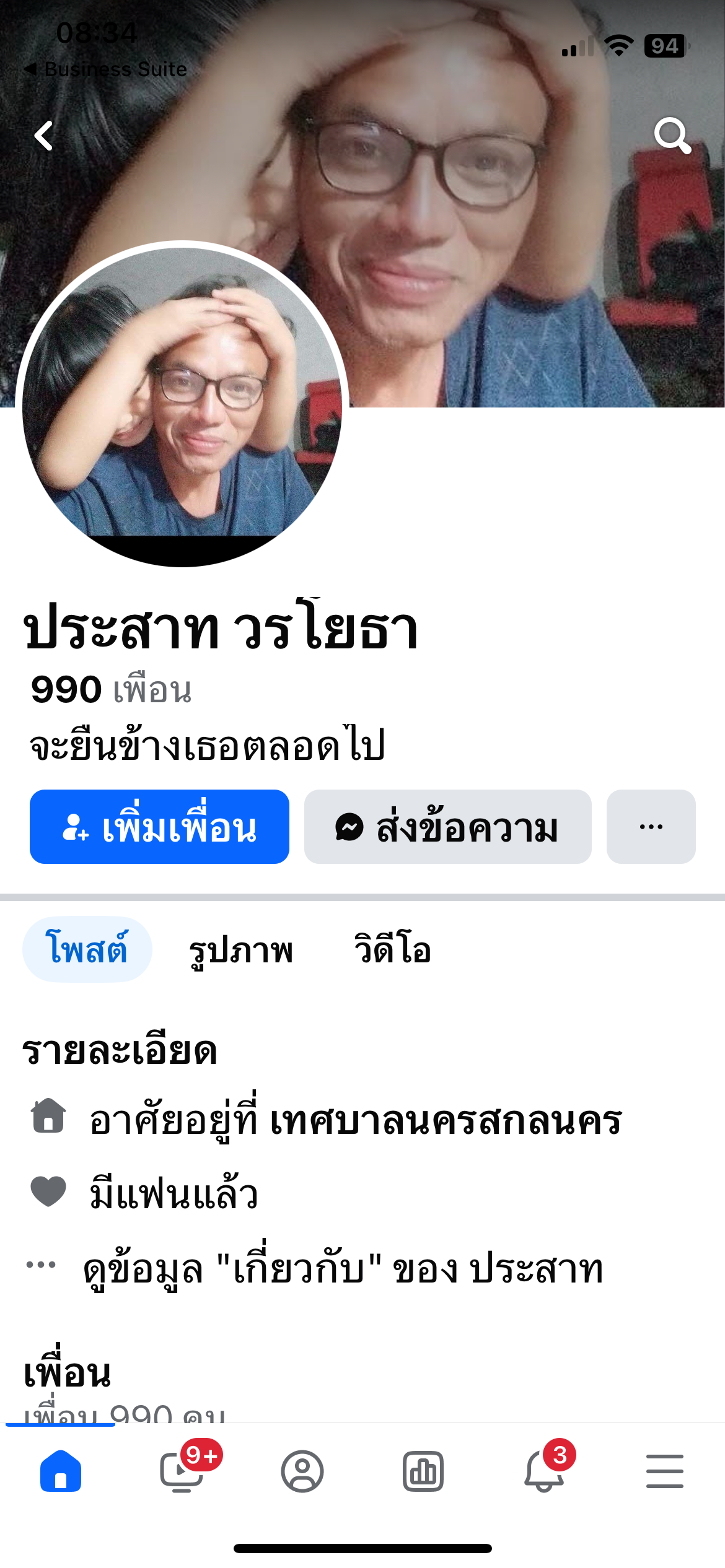Open the hamburger menu tab
Viewport: 725px width, 1568px height.
[x=664, y=1471]
